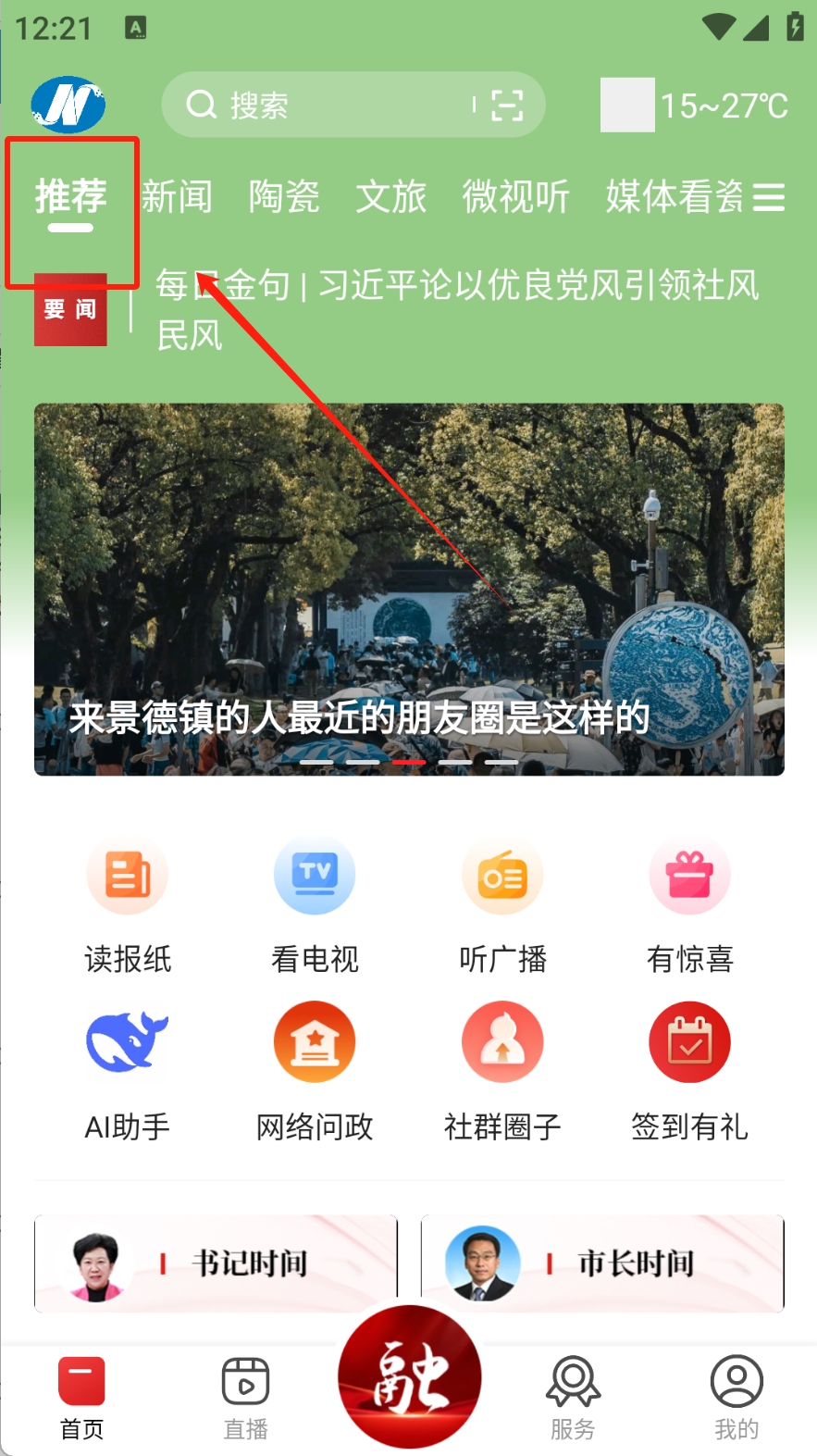Switch to the 推荐 tab

click(71, 197)
